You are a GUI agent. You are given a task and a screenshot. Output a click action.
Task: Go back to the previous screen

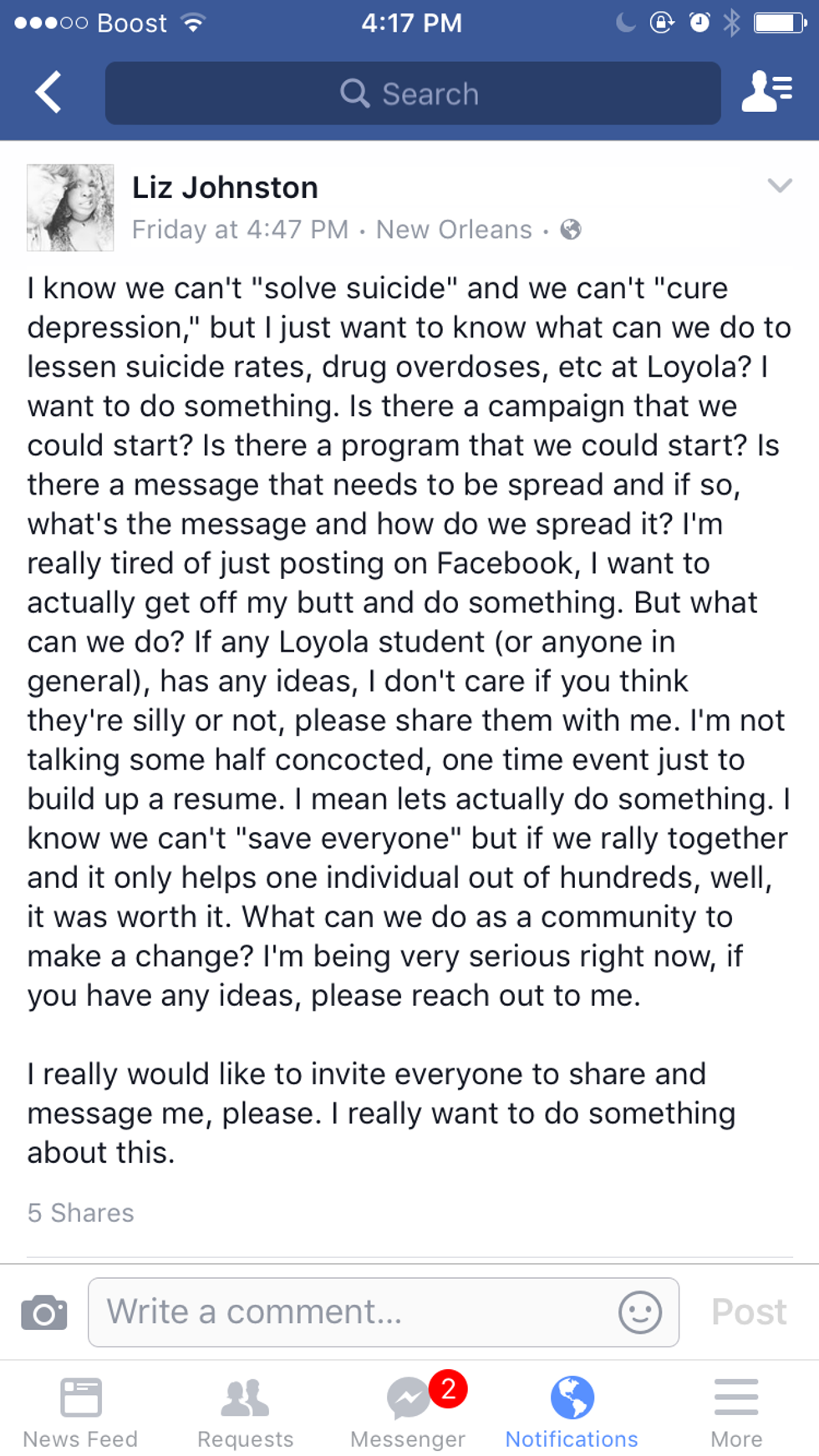click(48, 92)
